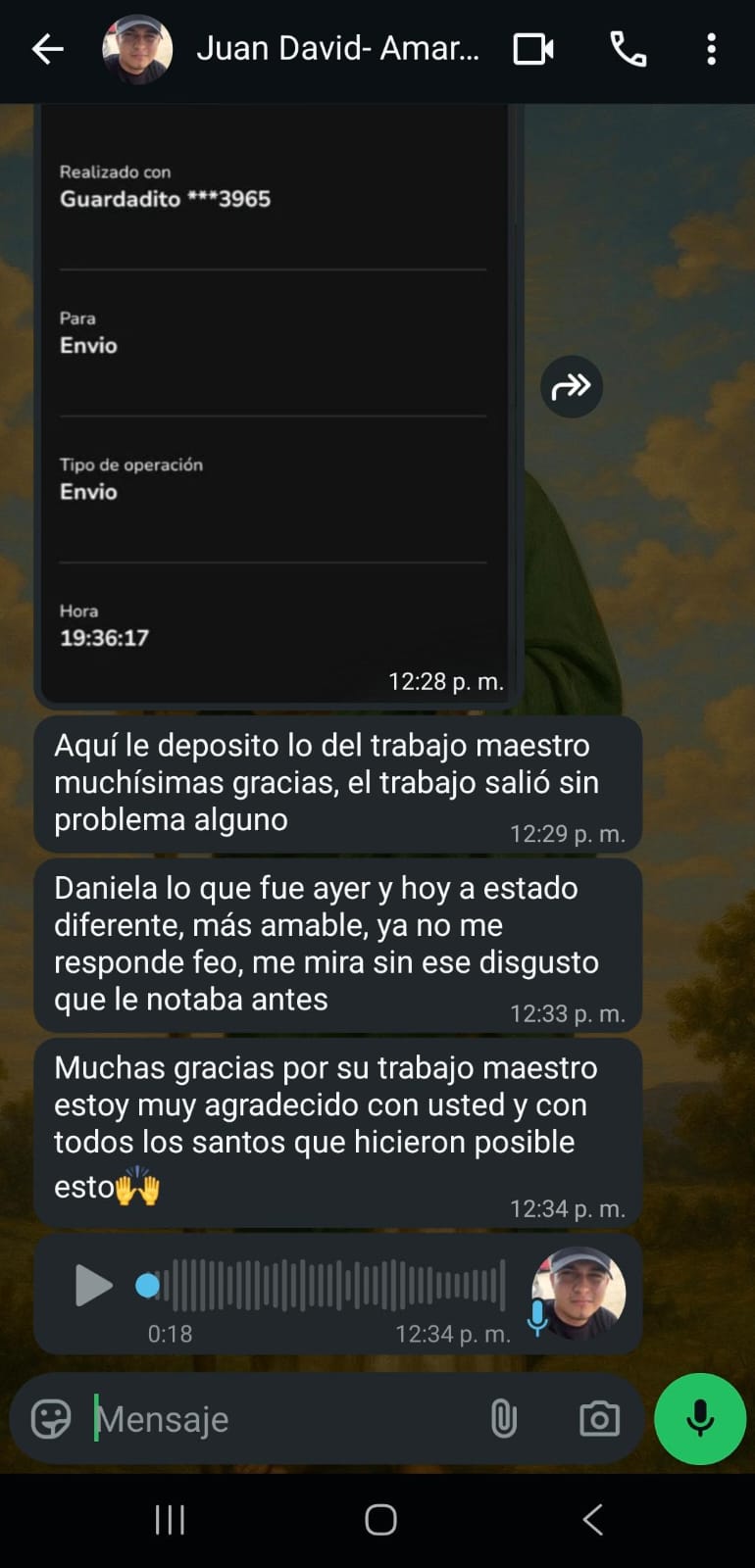Viewport: 755px width, 1568px height.
Task: Open the recent apps view
Action: (x=170, y=1520)
